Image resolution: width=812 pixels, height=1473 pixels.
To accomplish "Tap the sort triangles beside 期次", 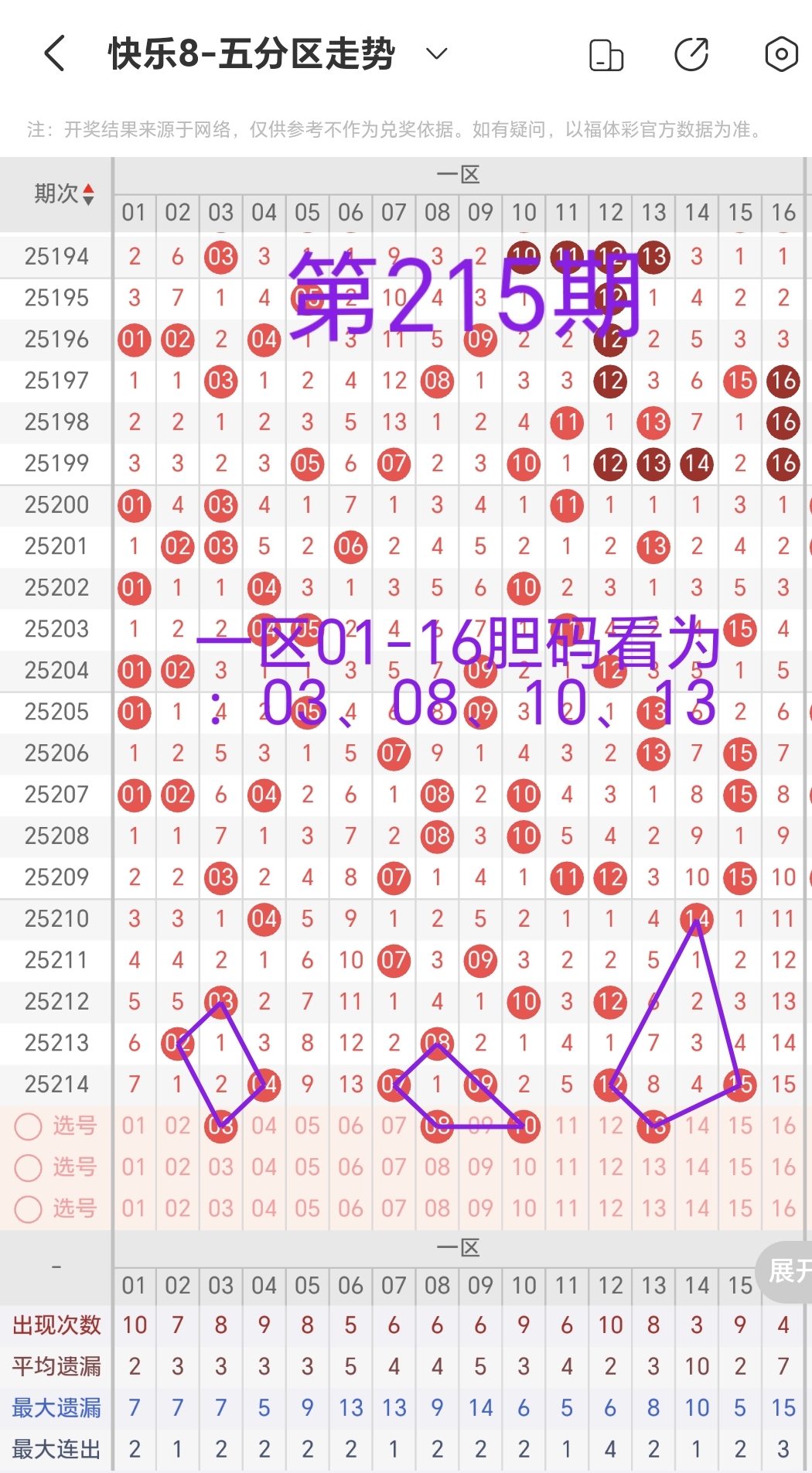I will [x=88, y=194].
